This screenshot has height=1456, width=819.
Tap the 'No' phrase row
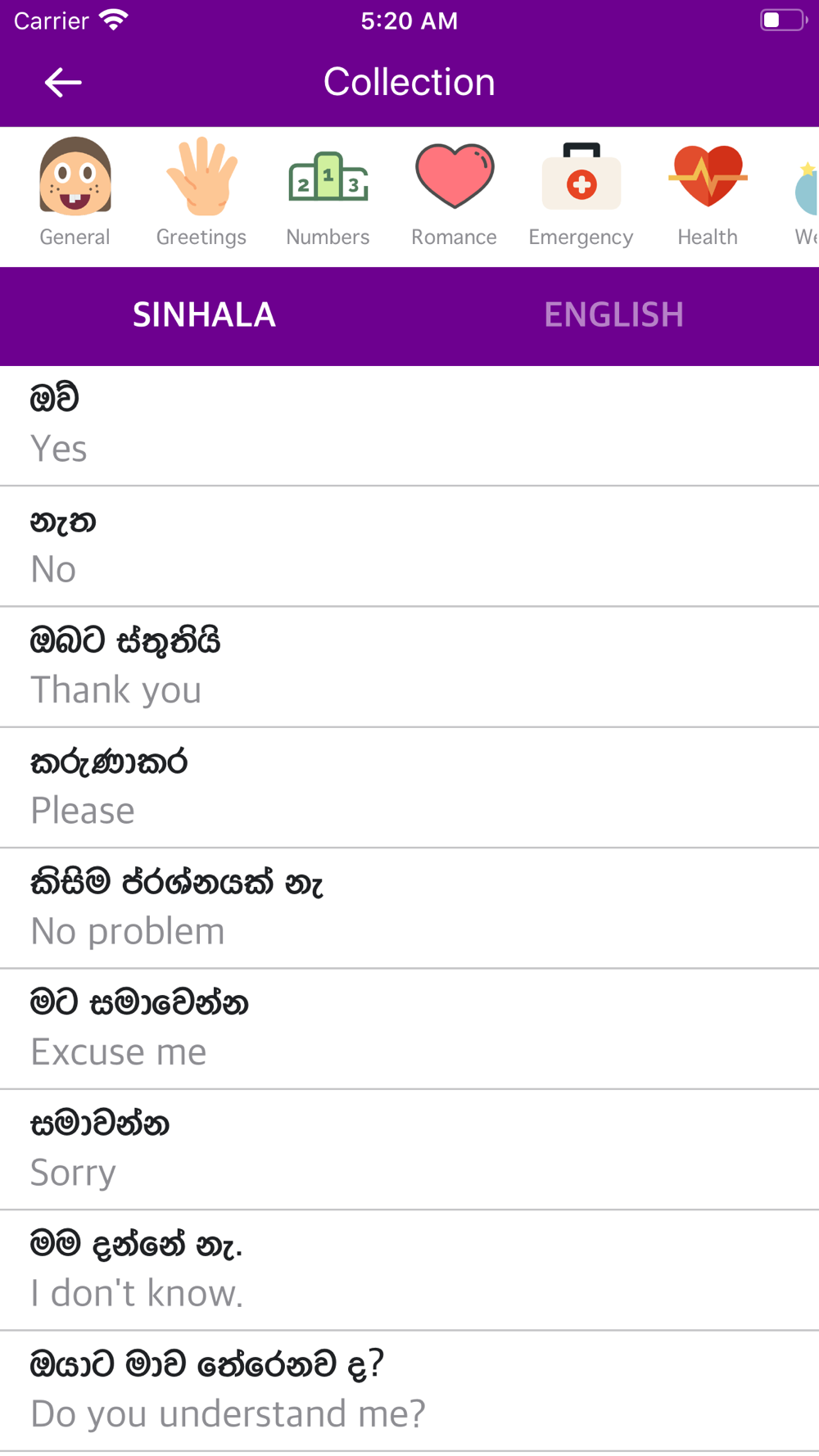409,546
